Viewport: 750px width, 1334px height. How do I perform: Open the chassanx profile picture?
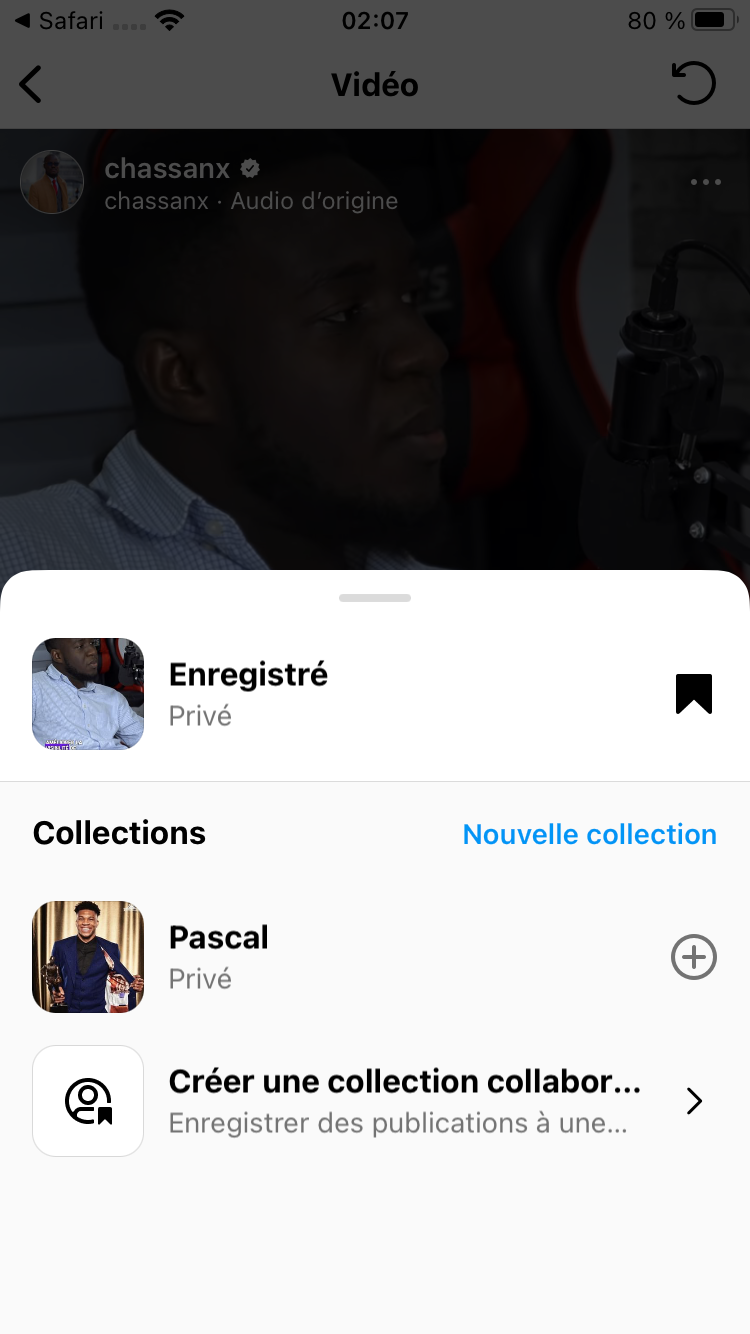coord(52,182)
